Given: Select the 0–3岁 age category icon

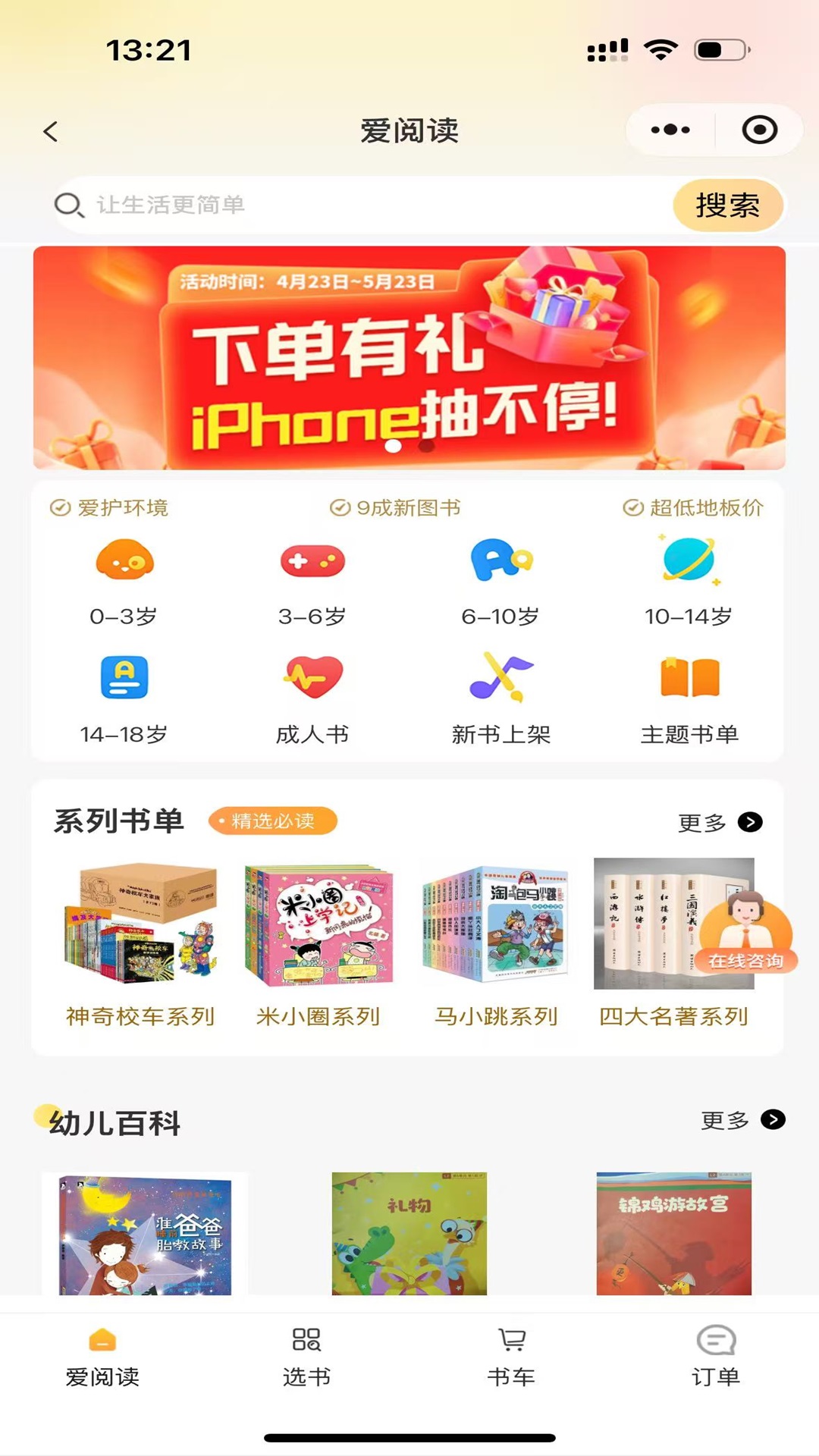Looking at the screenshot, I should [124, 561].
